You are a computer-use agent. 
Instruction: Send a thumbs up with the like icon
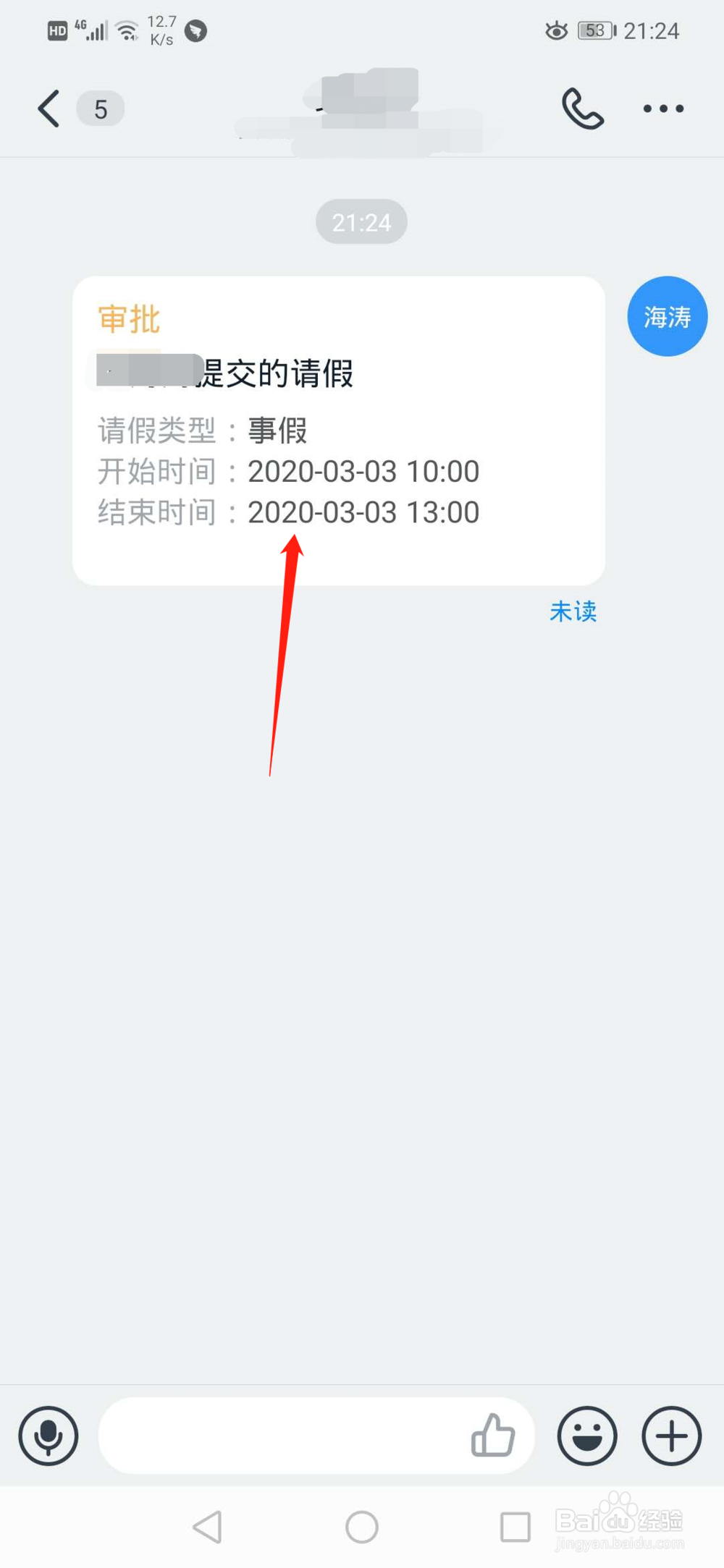pyautogui.click(x=493, y=1437)
